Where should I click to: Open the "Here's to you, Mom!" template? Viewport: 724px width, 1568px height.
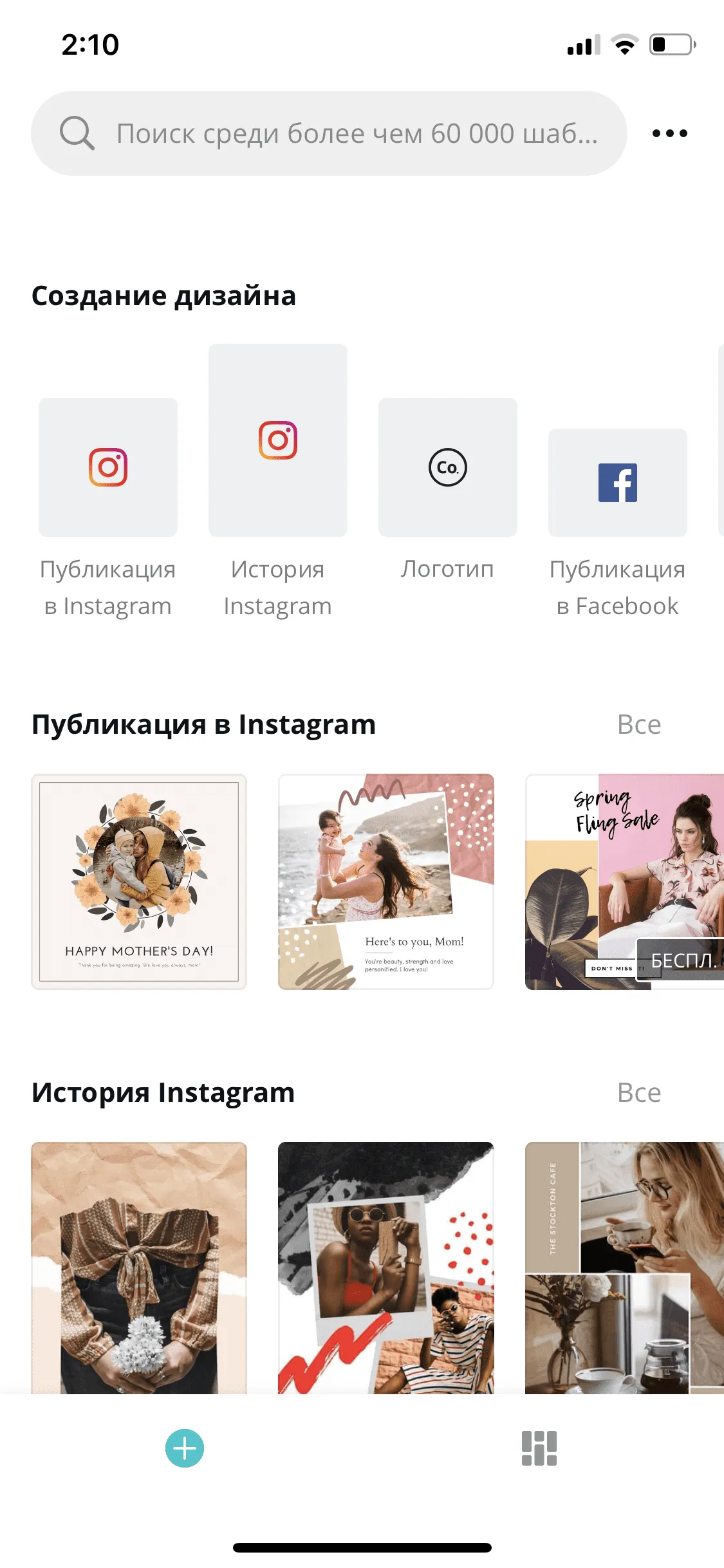pos(386,882)
